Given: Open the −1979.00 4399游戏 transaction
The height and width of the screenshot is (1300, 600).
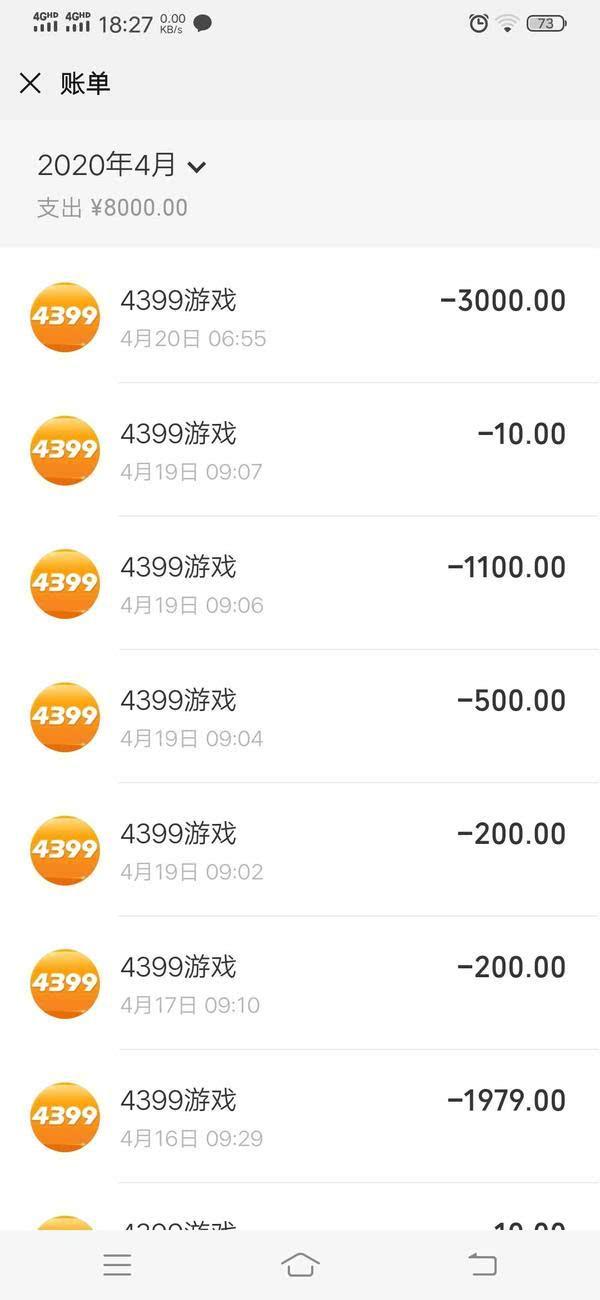Looking at the screenshot, I should coord(300,1117).
